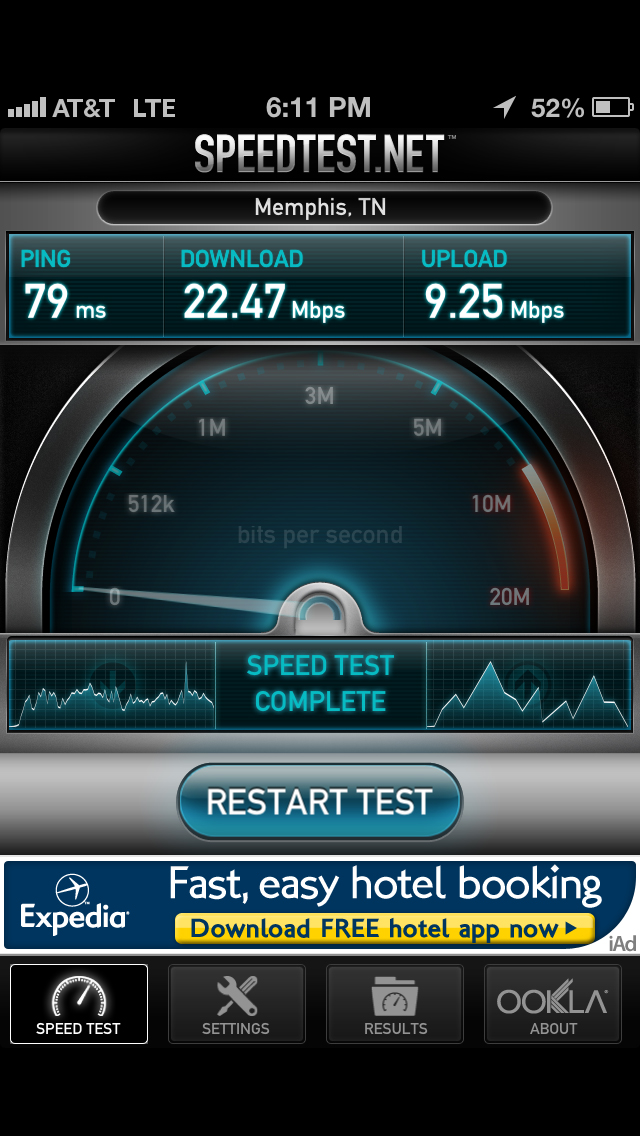This screenshot has width=640, height=1136.
Task: Restart the speed test
Action: tap(320, 801)
